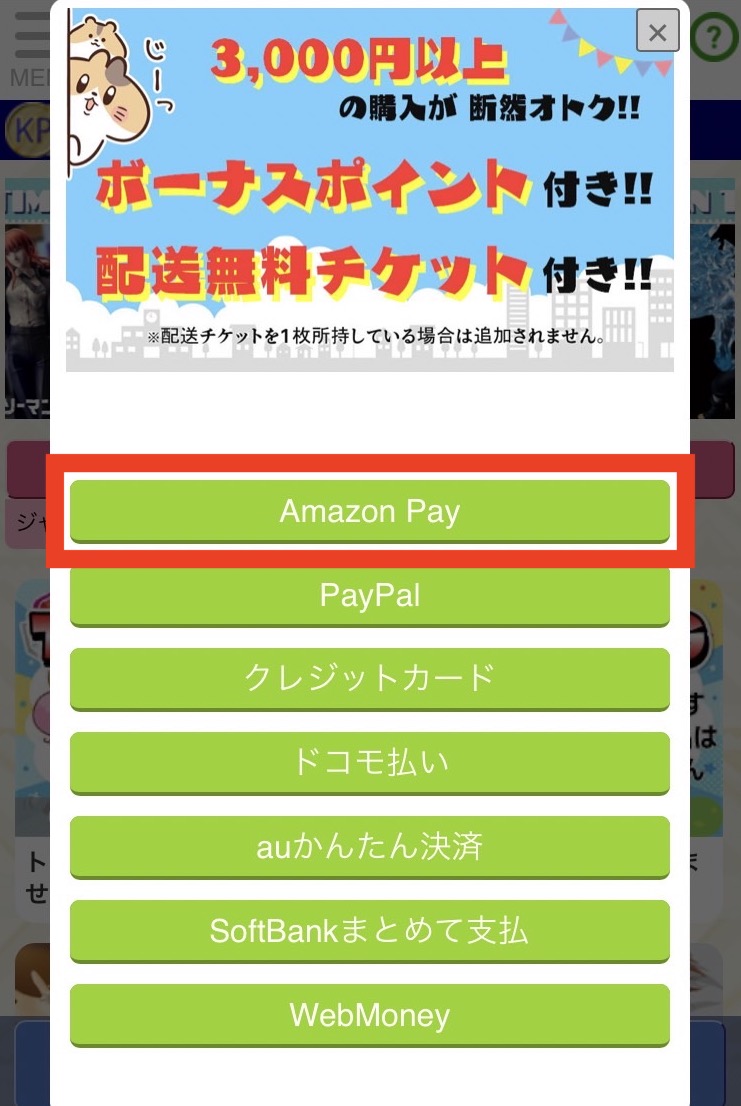Pay using WebMoney

(x=369, y=1015)
